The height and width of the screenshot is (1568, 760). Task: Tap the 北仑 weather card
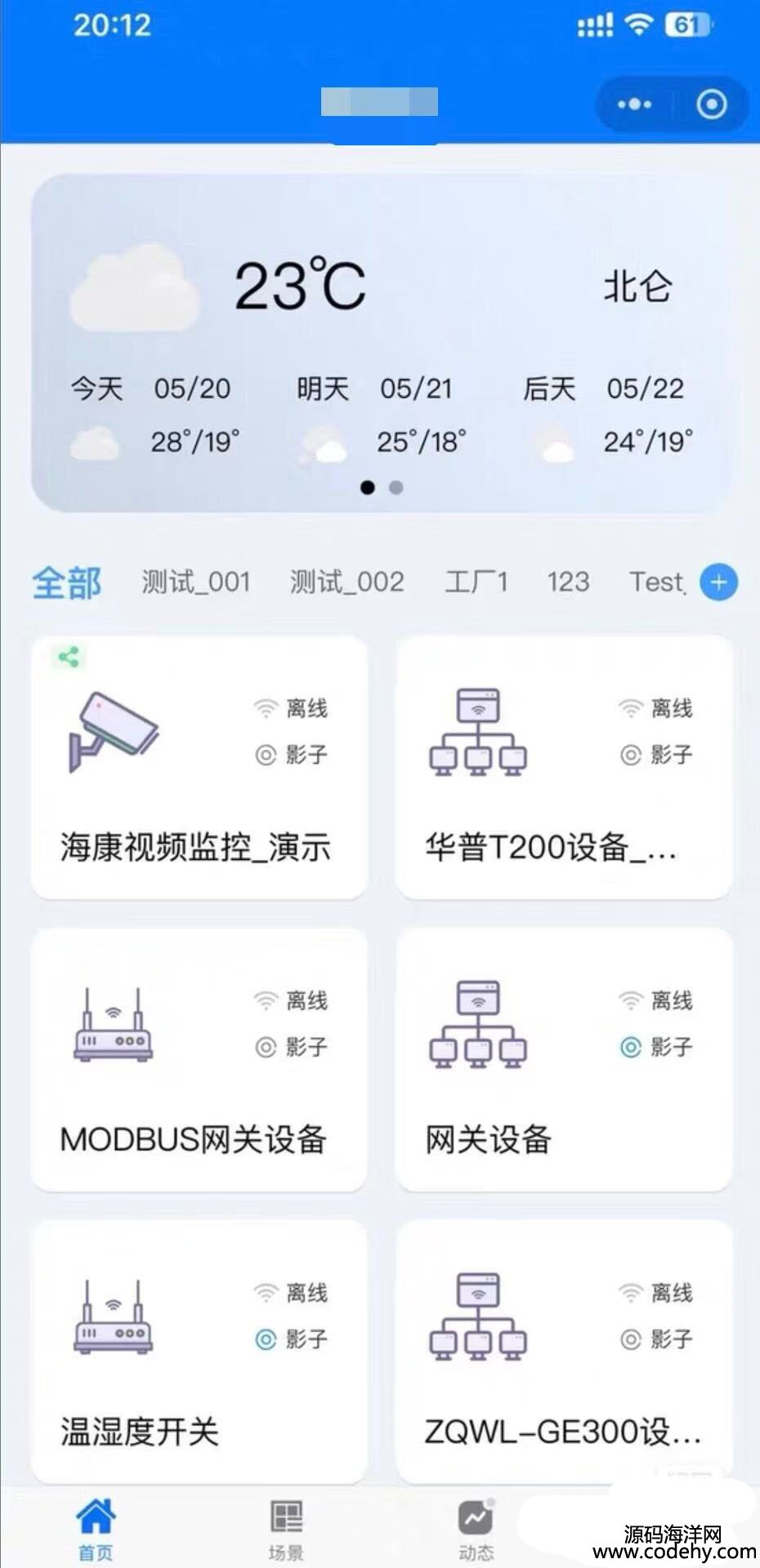pos(379,343)
